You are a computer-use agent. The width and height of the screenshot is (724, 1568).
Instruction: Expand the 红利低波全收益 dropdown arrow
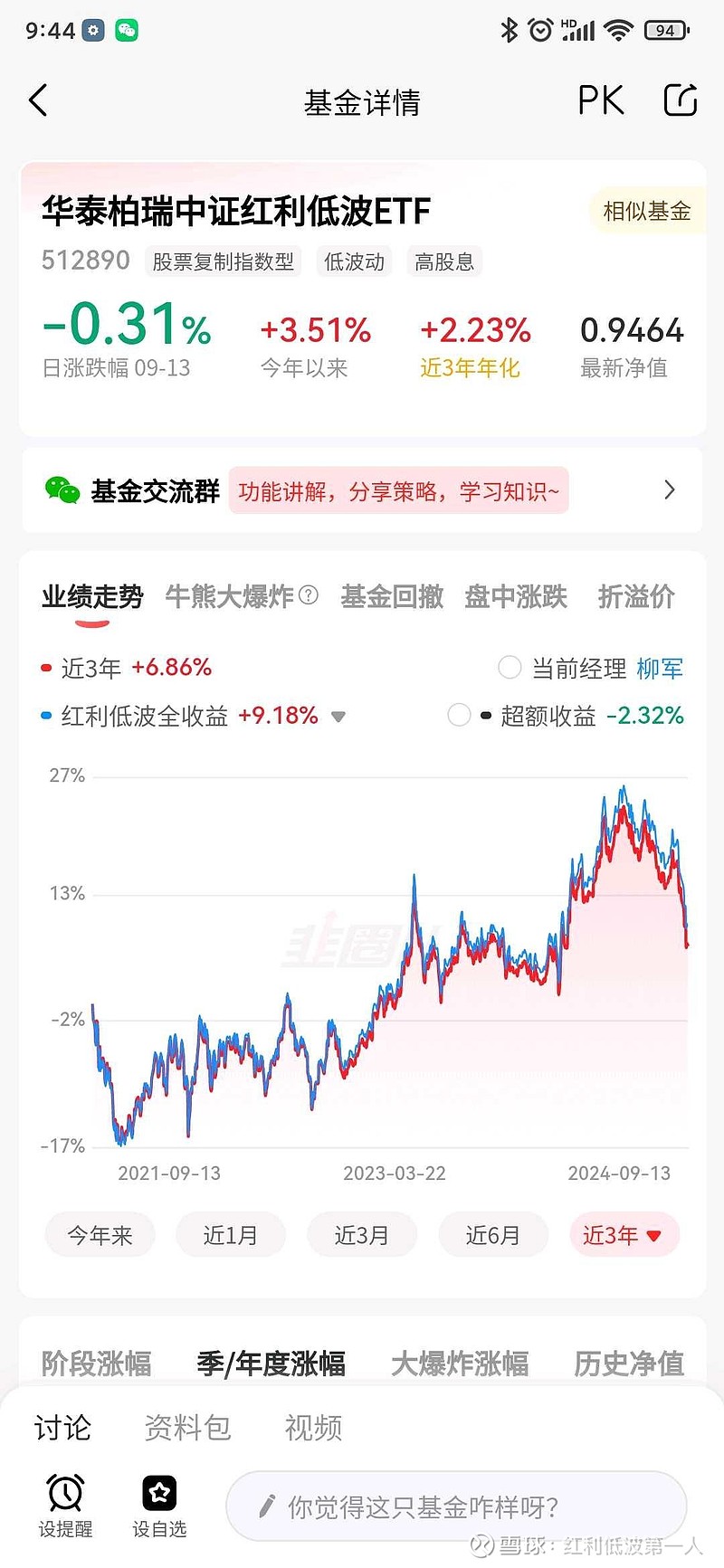click(338, 716)
